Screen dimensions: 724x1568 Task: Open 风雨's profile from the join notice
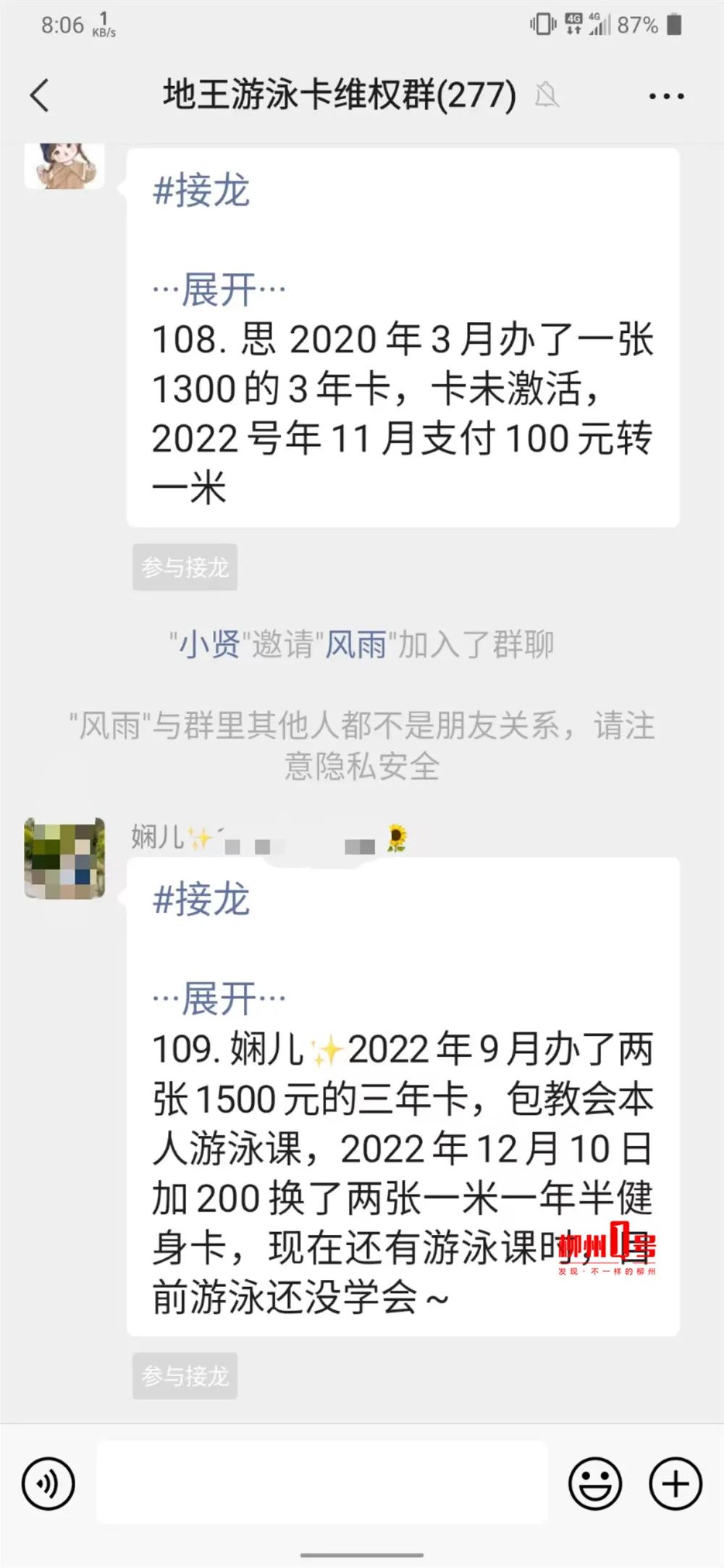(x=355, y=644)
